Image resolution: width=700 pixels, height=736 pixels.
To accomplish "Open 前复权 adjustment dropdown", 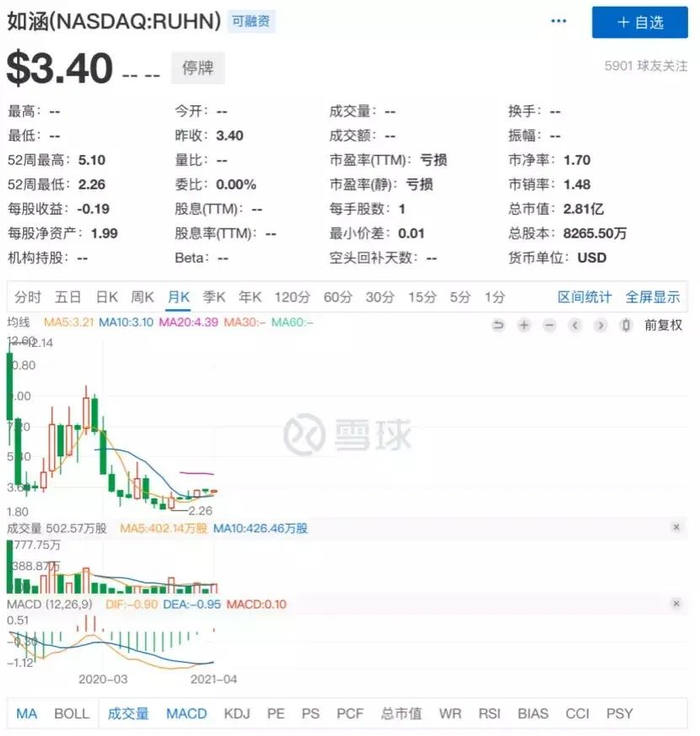I will [x=662, y=325].
